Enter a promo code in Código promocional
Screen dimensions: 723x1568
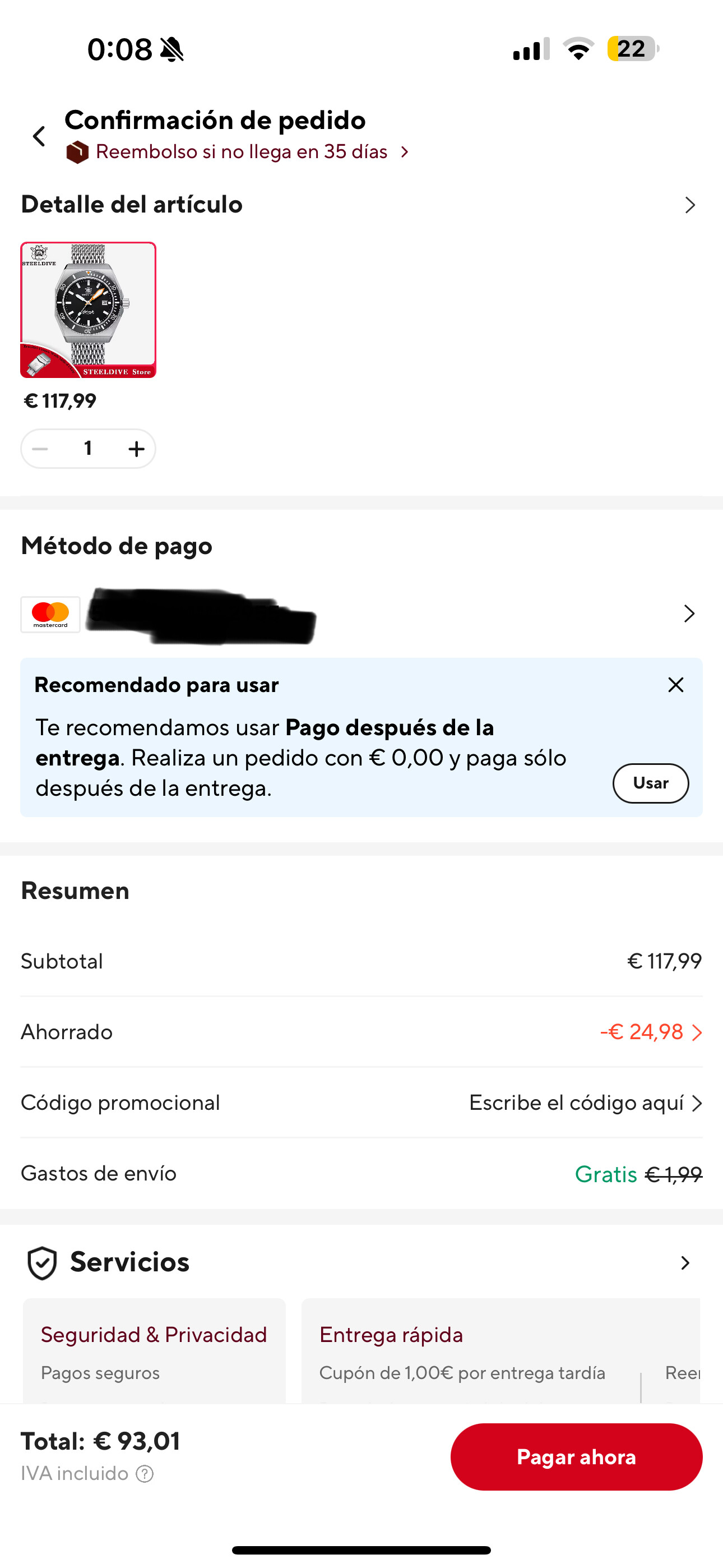pos(585,1103)
